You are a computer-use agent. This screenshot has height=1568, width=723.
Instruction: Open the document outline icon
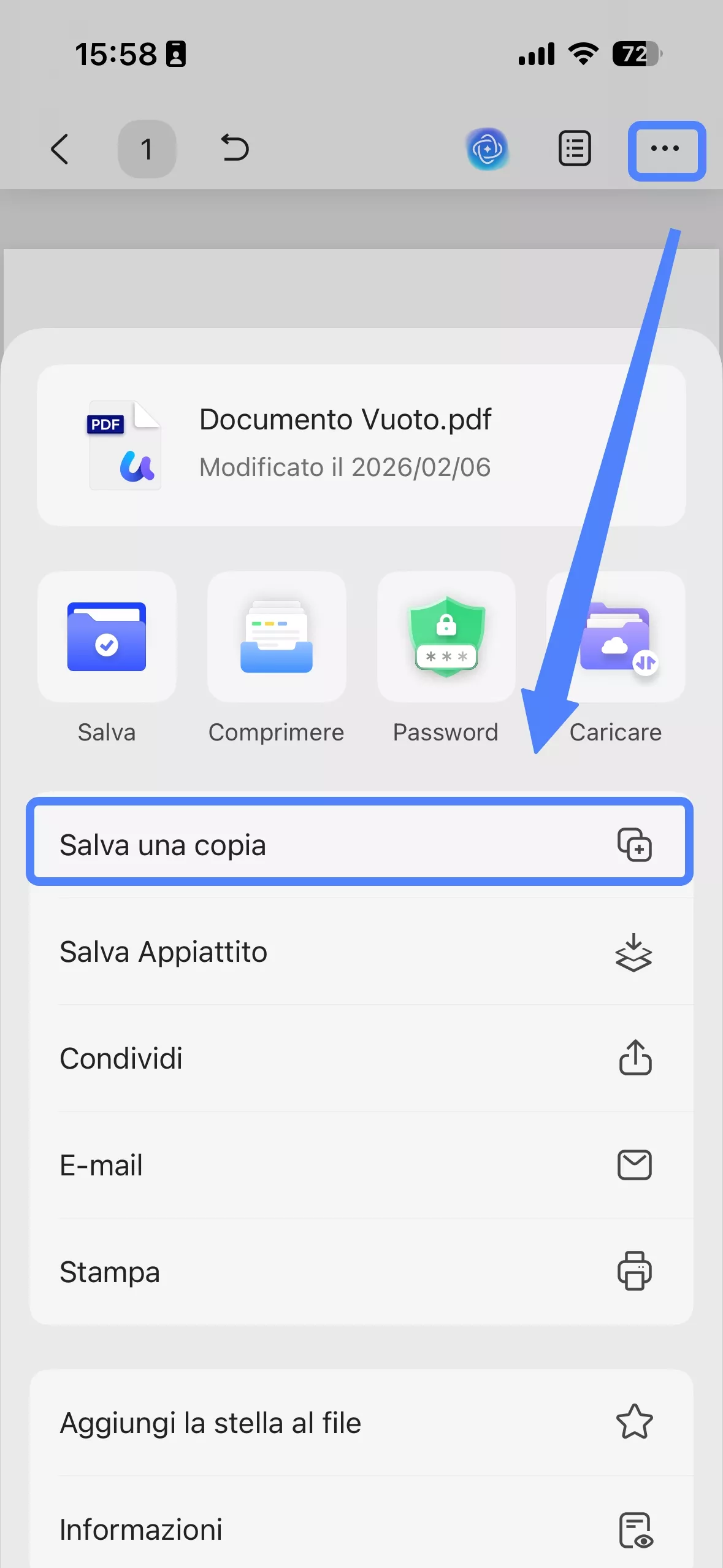[573, 149]
